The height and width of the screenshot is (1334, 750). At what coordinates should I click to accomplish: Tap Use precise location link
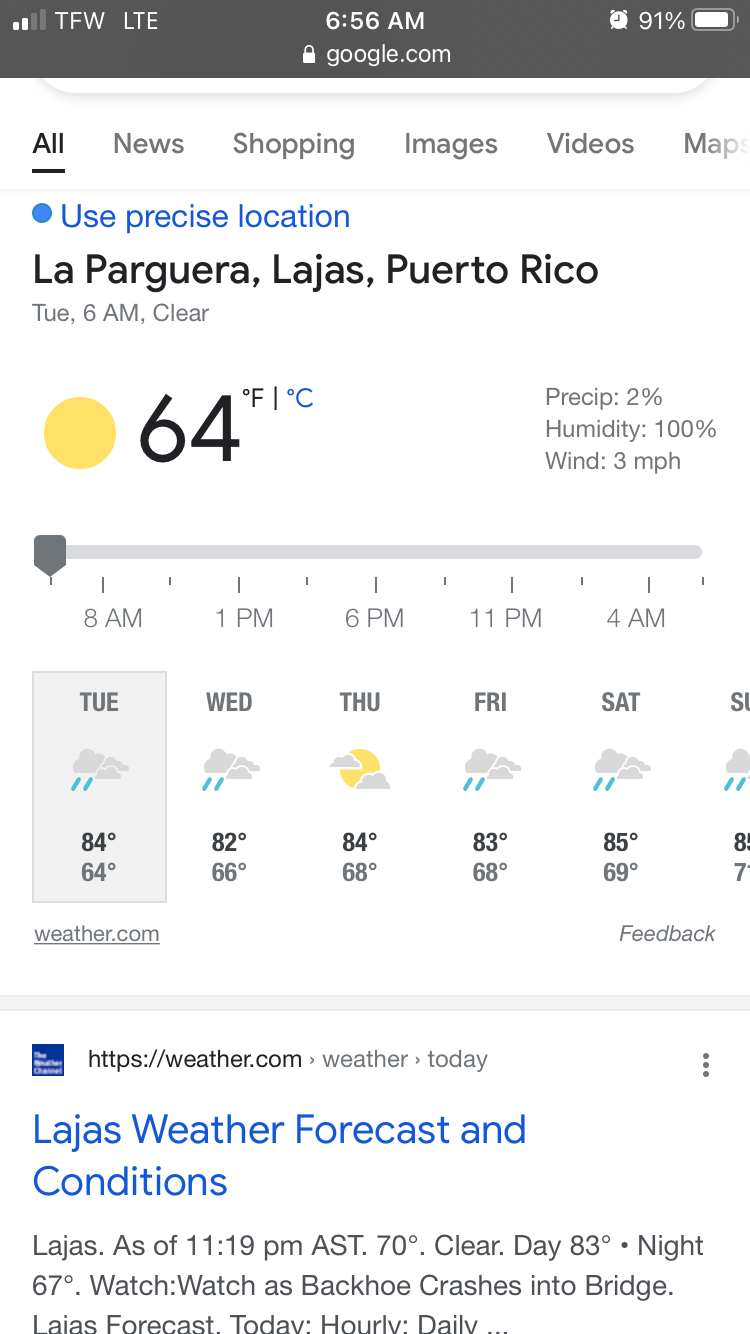click(x=205, y=216)
